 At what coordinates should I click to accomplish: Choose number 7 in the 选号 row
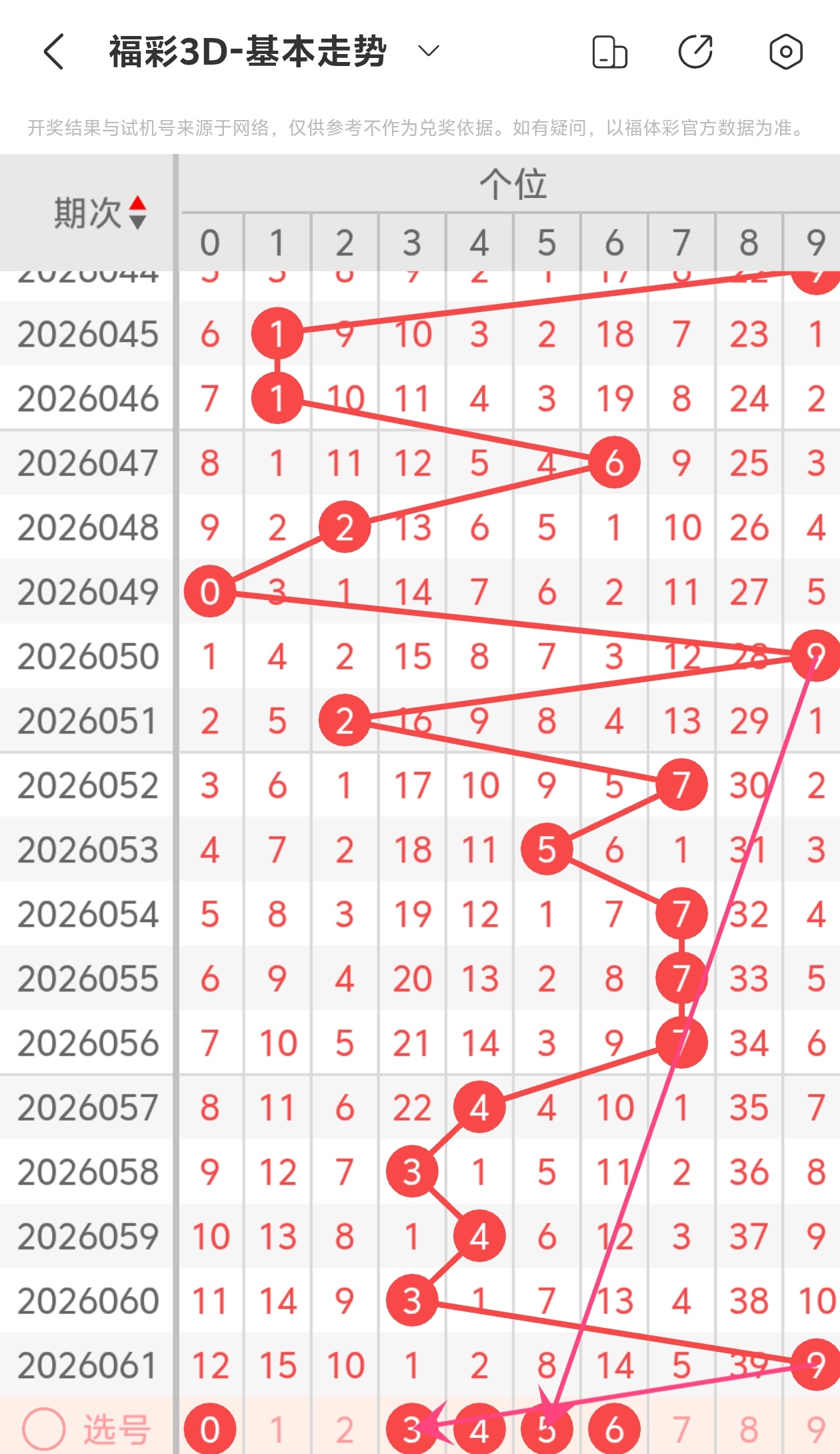coord(681,1429)
